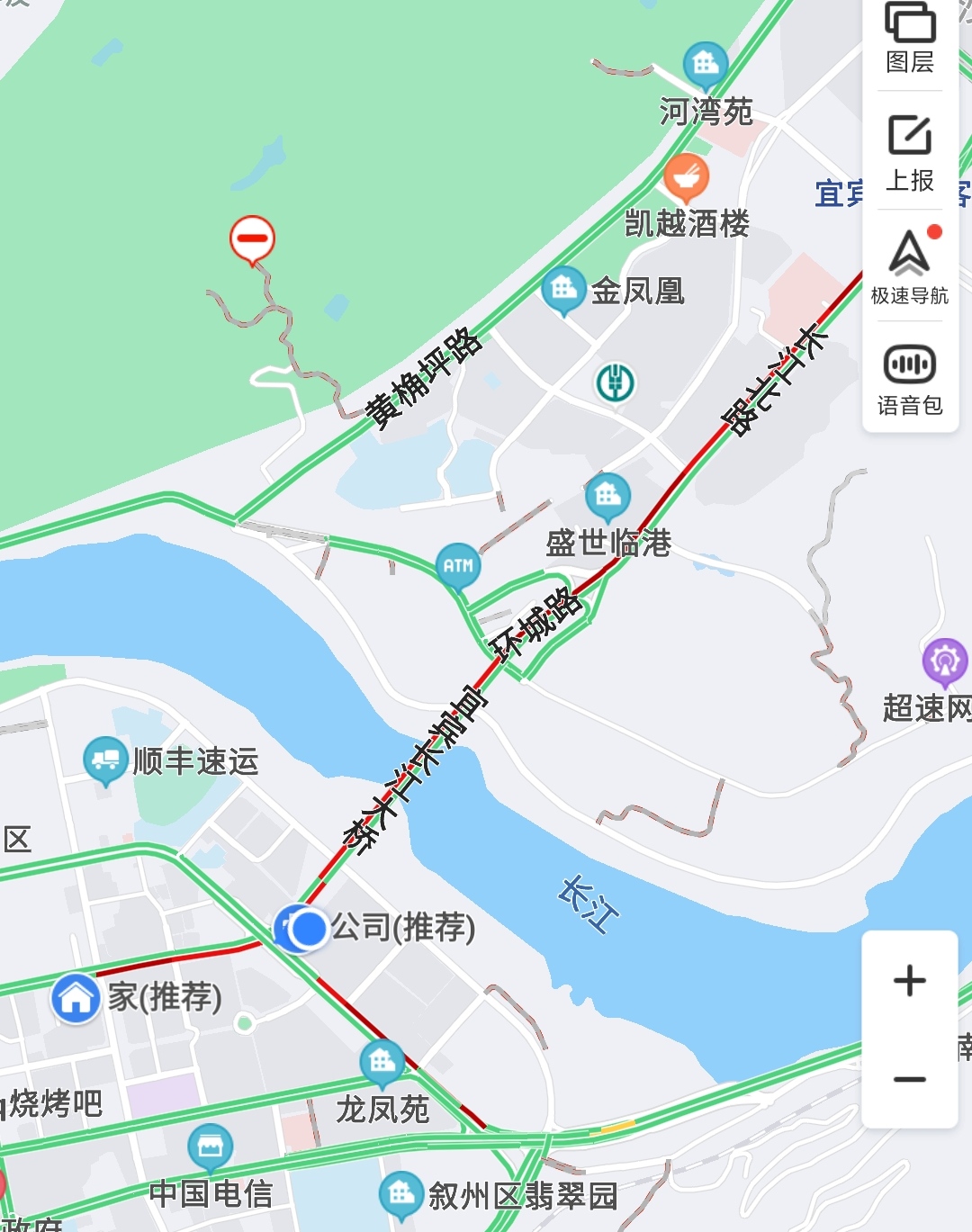
Task: Tap the 中国电信 store marker
Action: pos(211,1147)
